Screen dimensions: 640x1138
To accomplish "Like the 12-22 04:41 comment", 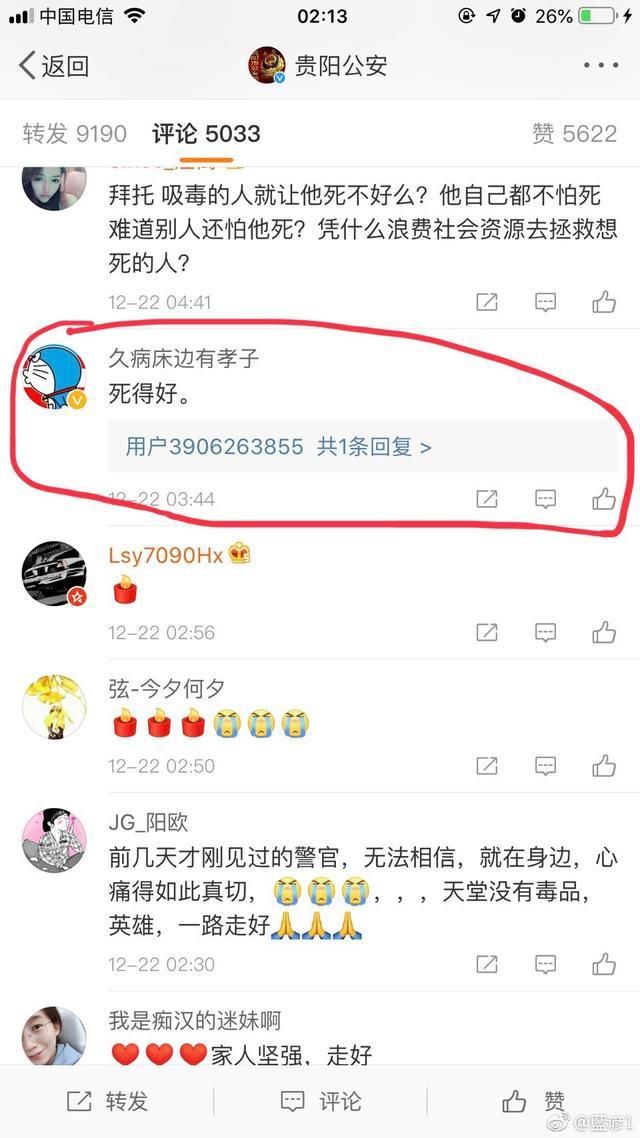I will click(x=604, y=302).
